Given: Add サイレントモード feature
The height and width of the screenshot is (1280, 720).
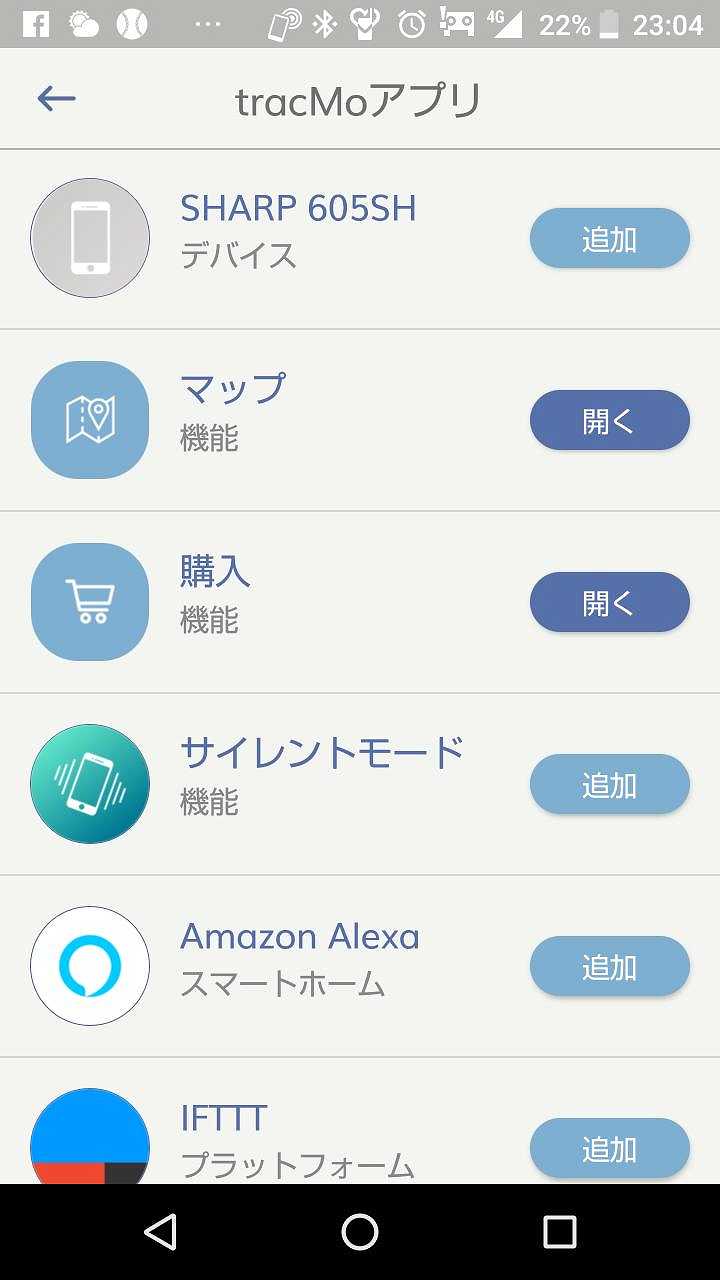Looking at the screenshot, I should [x=609, y=785].
